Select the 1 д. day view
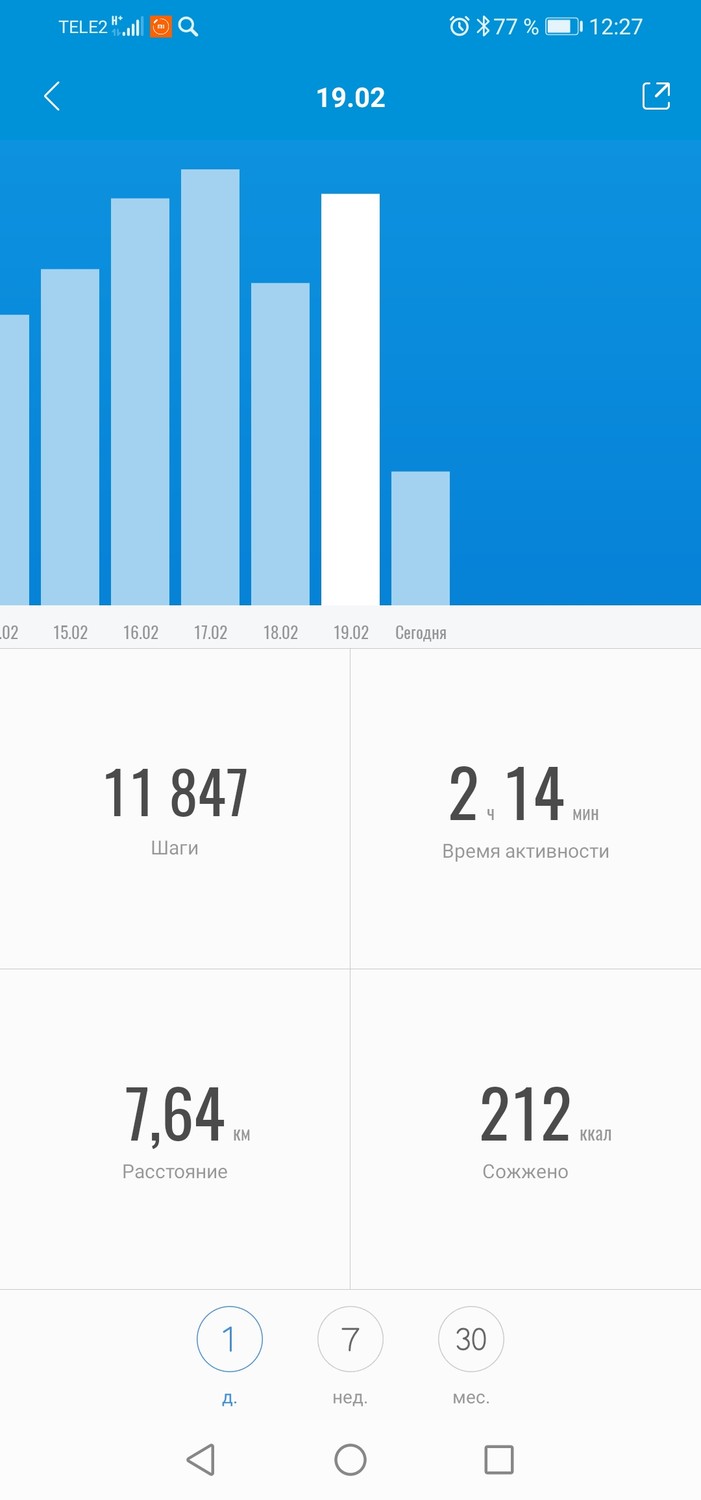Screen dimensions: 701x1500 229,1339
